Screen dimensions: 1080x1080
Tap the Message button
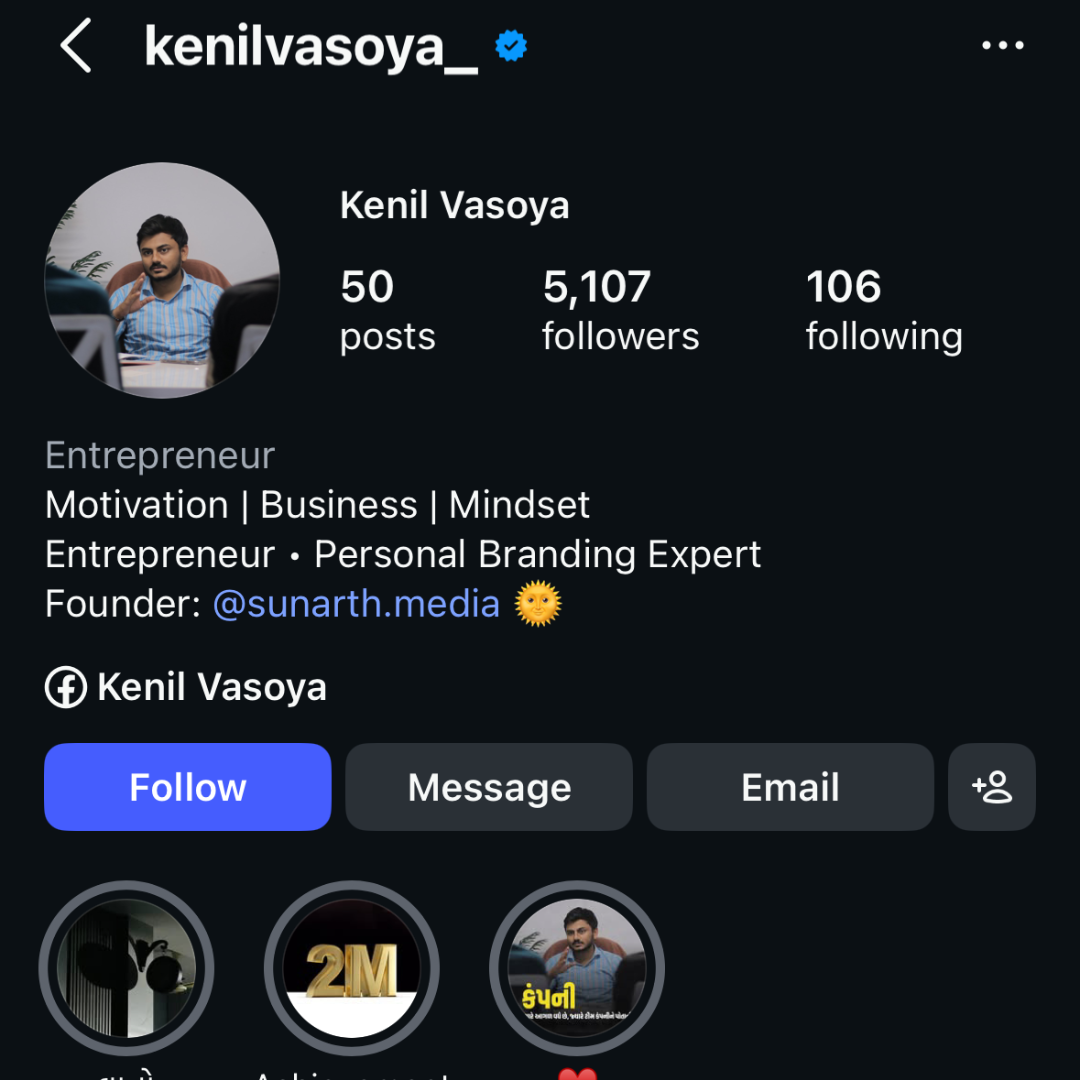pyautogui.click(x=489, y=787)
